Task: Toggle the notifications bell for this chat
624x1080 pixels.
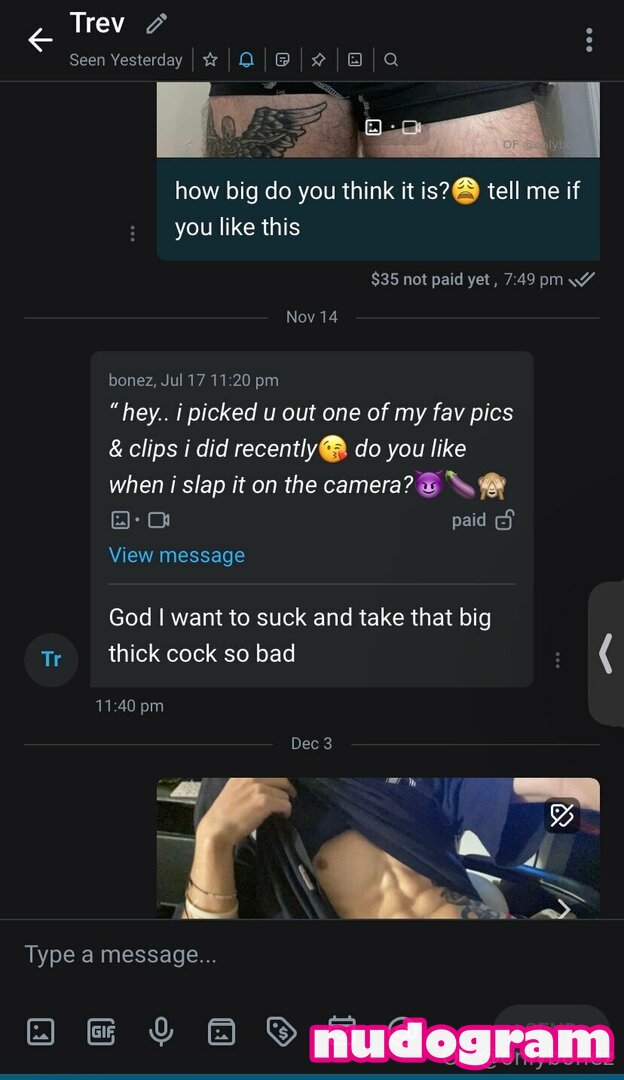Action: [x=246, y=60]
